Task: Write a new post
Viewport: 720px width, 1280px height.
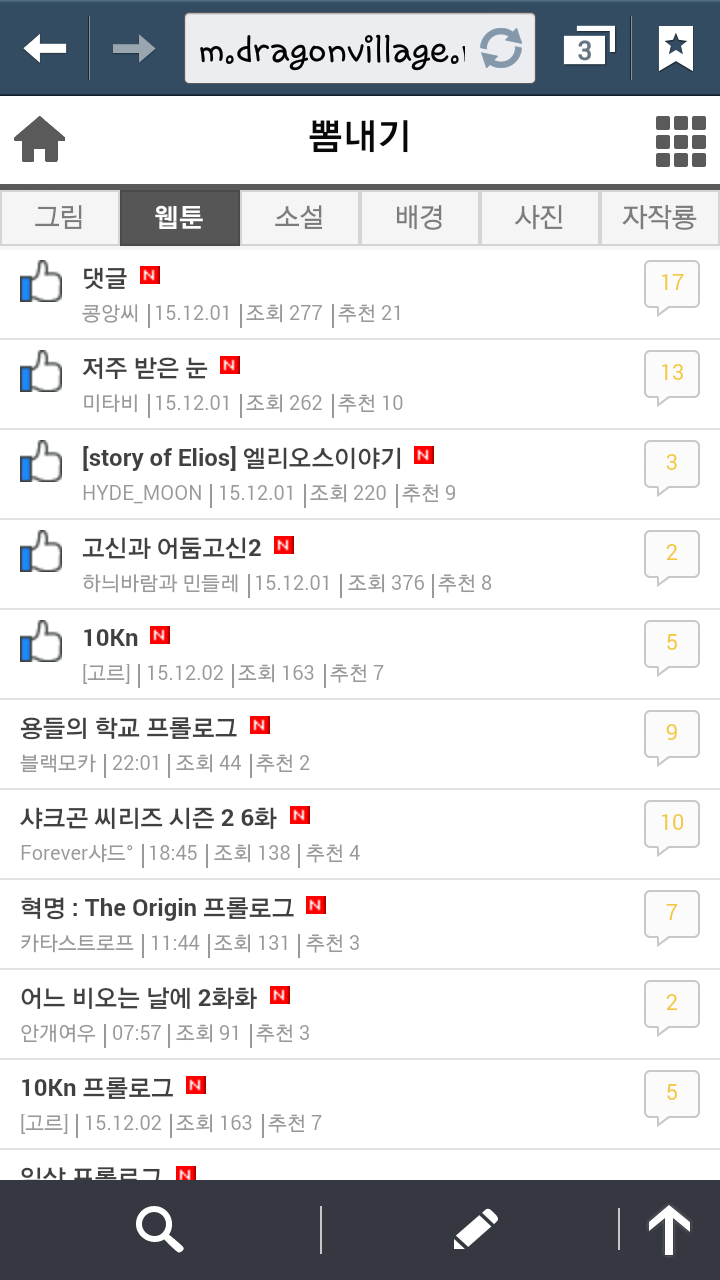Action: tap(475, 1229)
